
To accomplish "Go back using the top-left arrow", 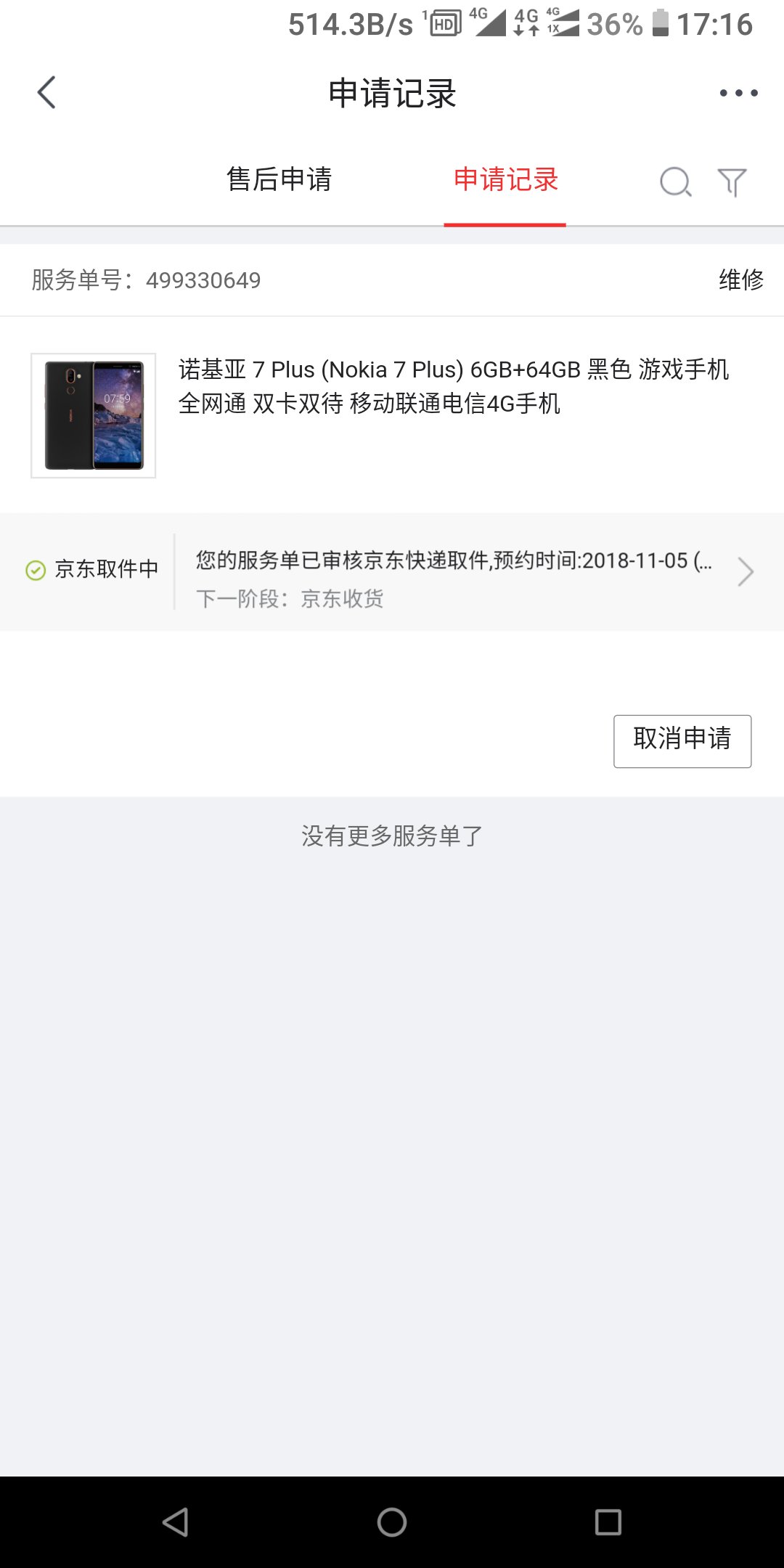I will coord(46,93).
